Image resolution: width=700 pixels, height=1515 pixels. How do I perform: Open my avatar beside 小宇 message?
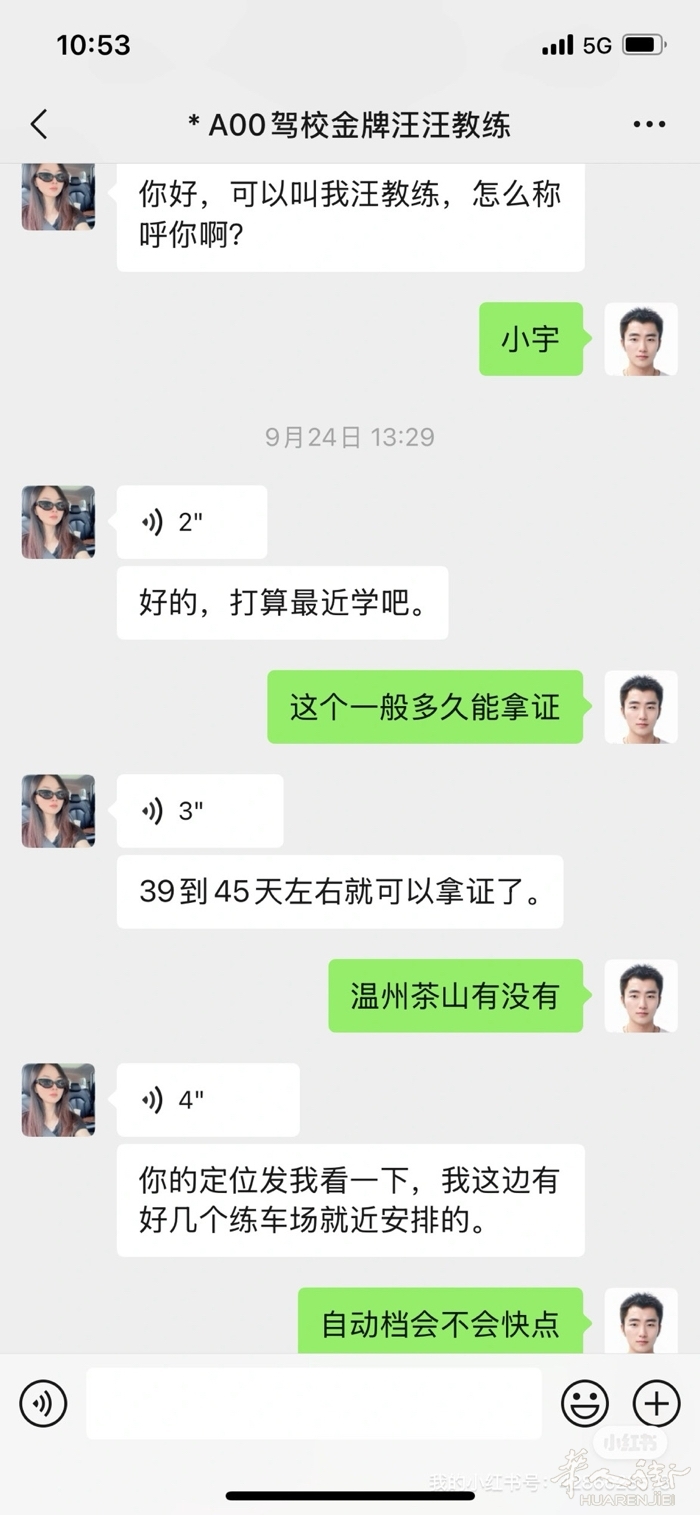click(x=641, y=339)
